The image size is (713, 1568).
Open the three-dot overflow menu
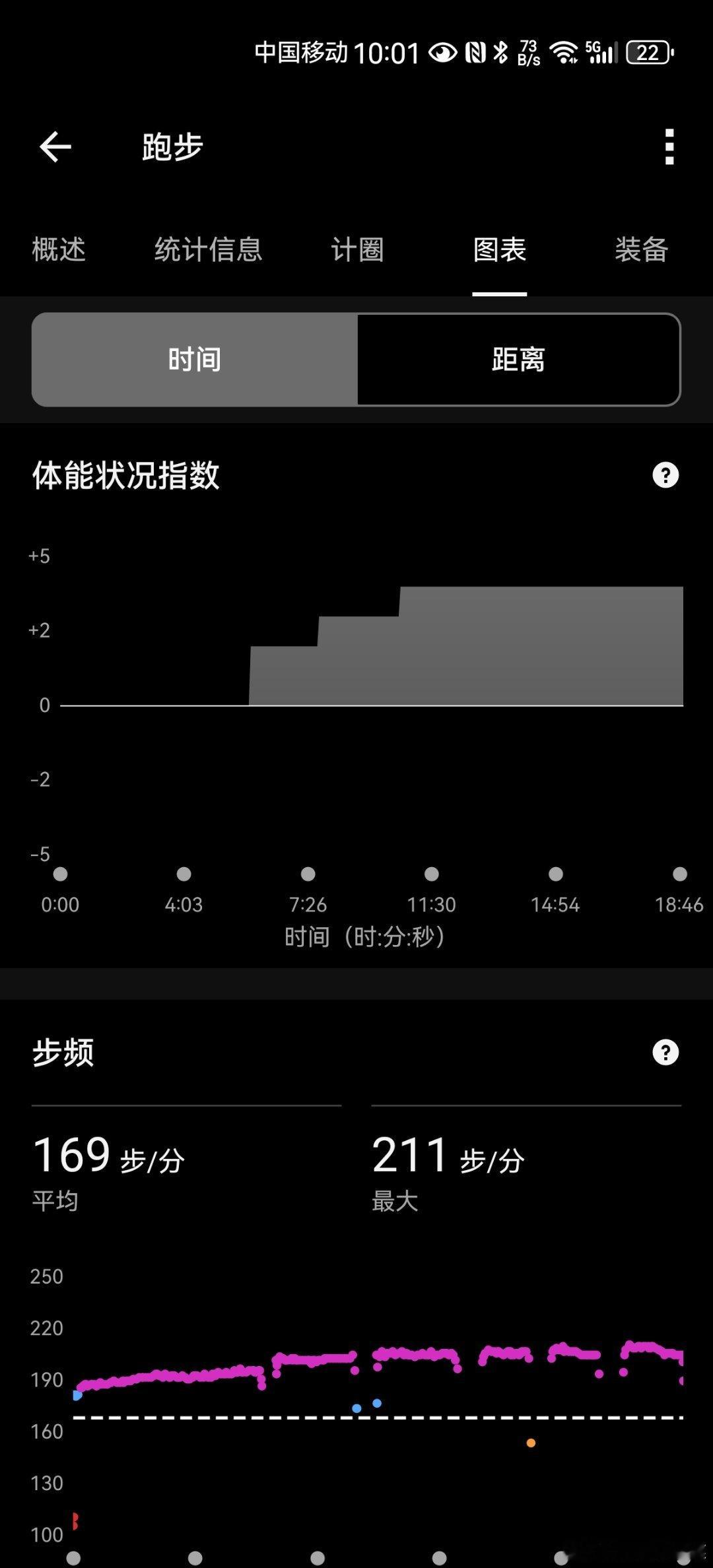(x=669, y=147)
